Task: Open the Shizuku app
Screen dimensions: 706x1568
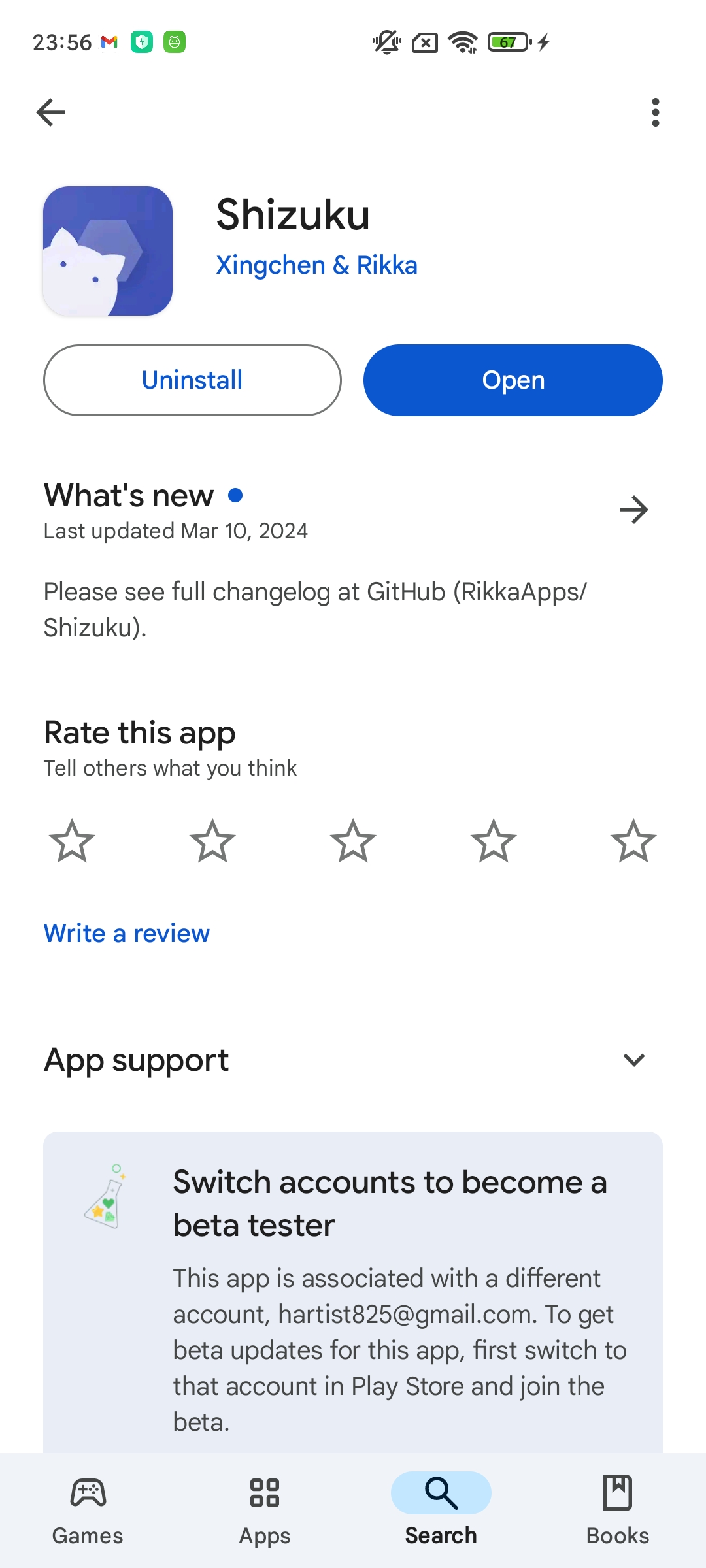Action: pos(513,380)
